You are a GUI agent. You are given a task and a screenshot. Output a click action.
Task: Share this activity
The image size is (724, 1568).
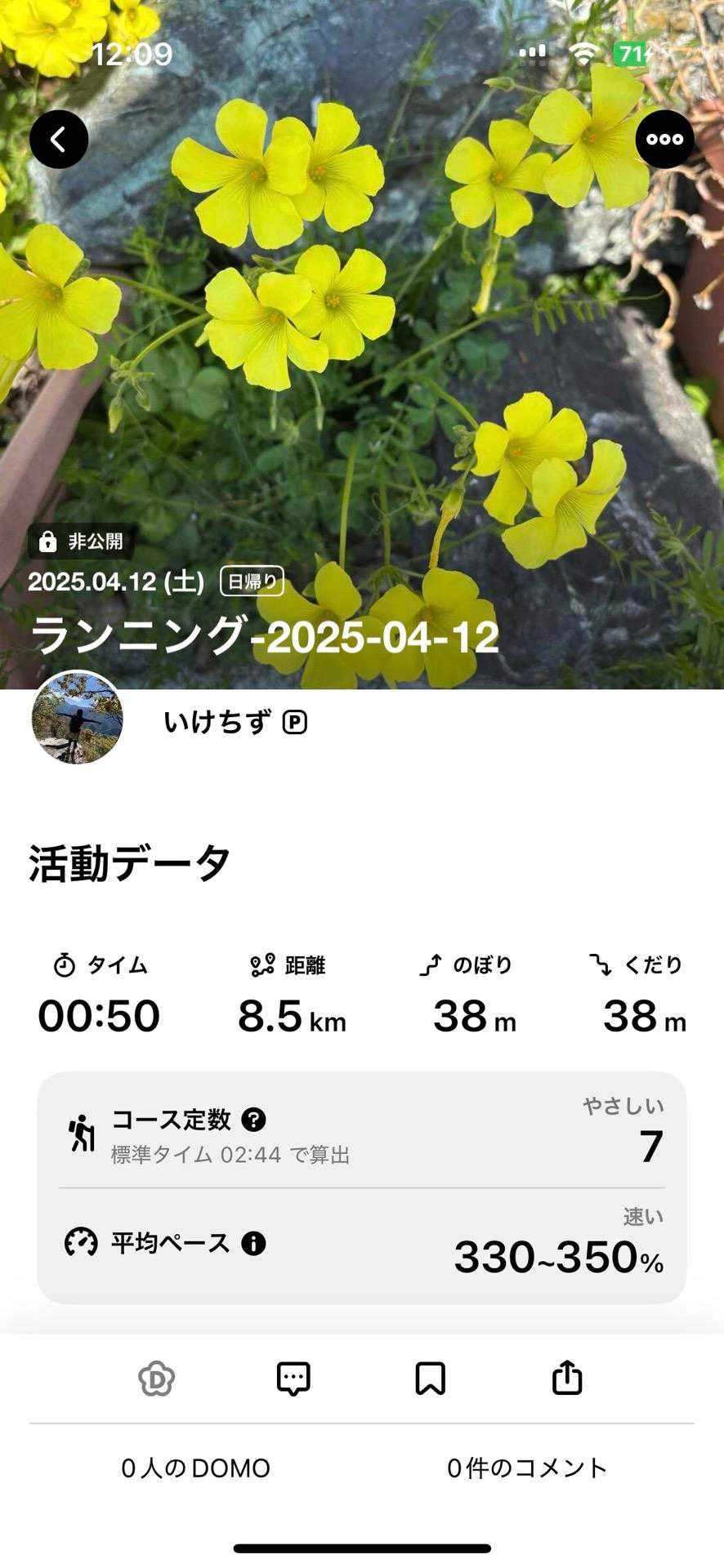coord(567,1379)
